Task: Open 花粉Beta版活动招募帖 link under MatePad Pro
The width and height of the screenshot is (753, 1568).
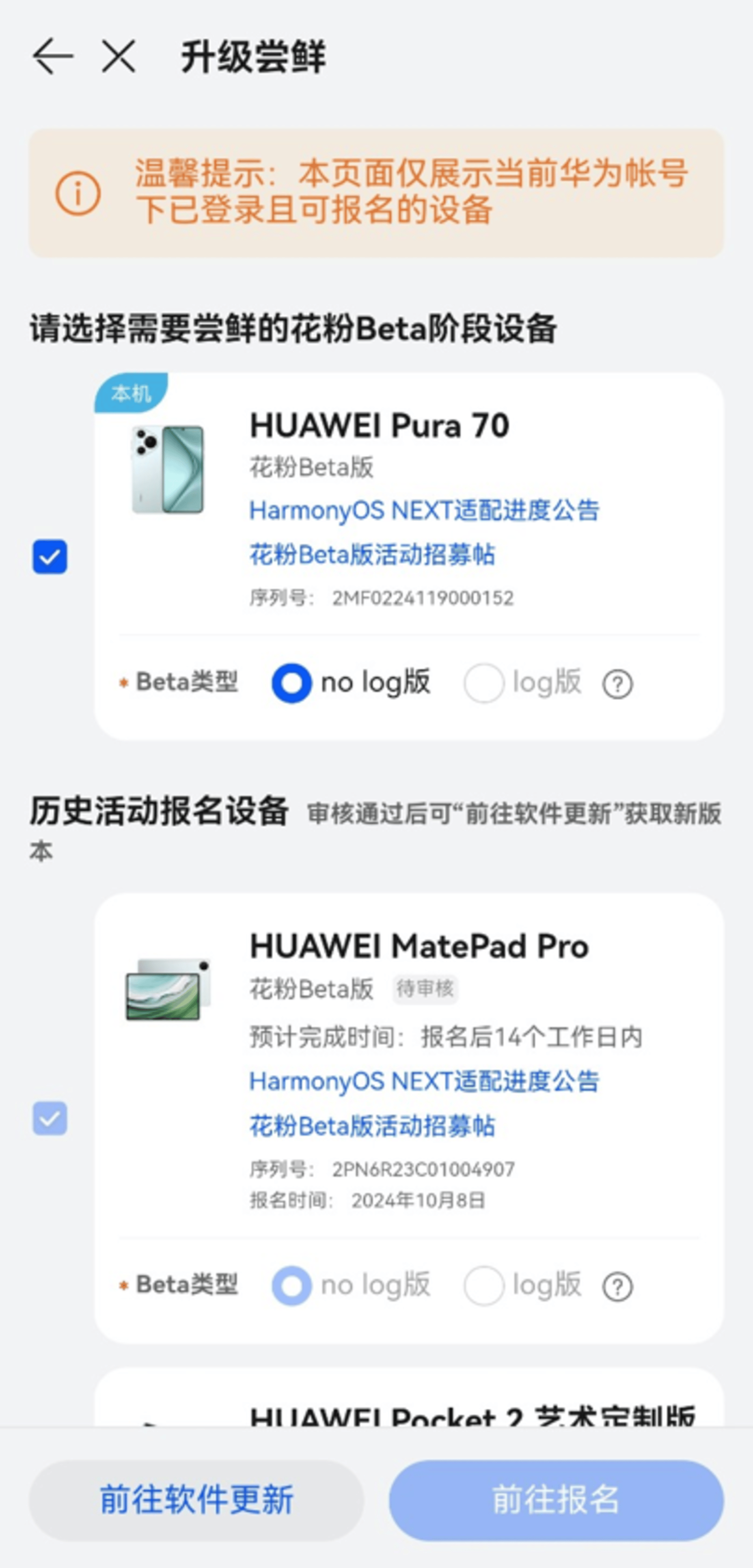Action: pyautogui.click(x=372, y=1125)
